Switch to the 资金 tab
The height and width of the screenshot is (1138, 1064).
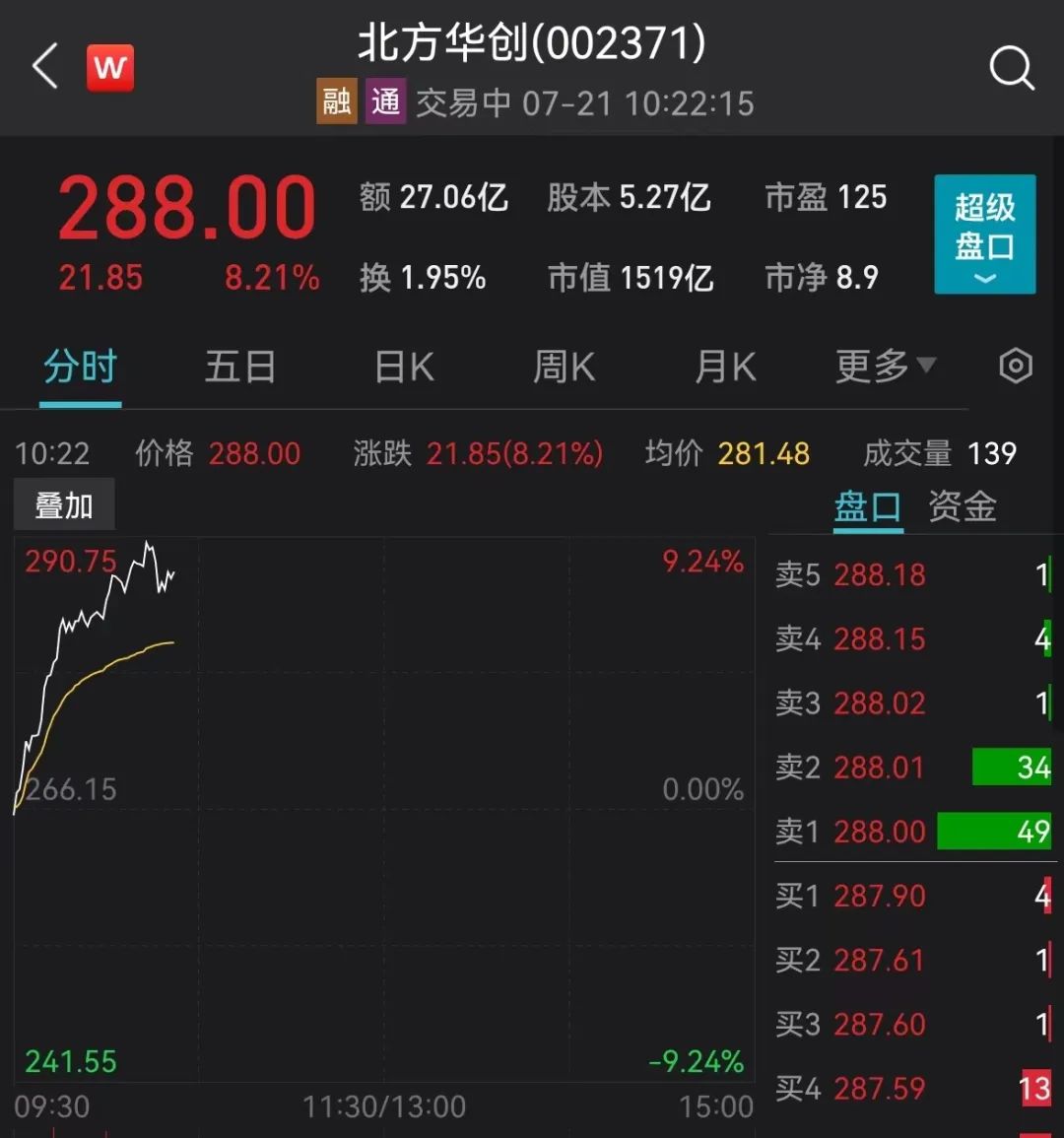point(963,507)
